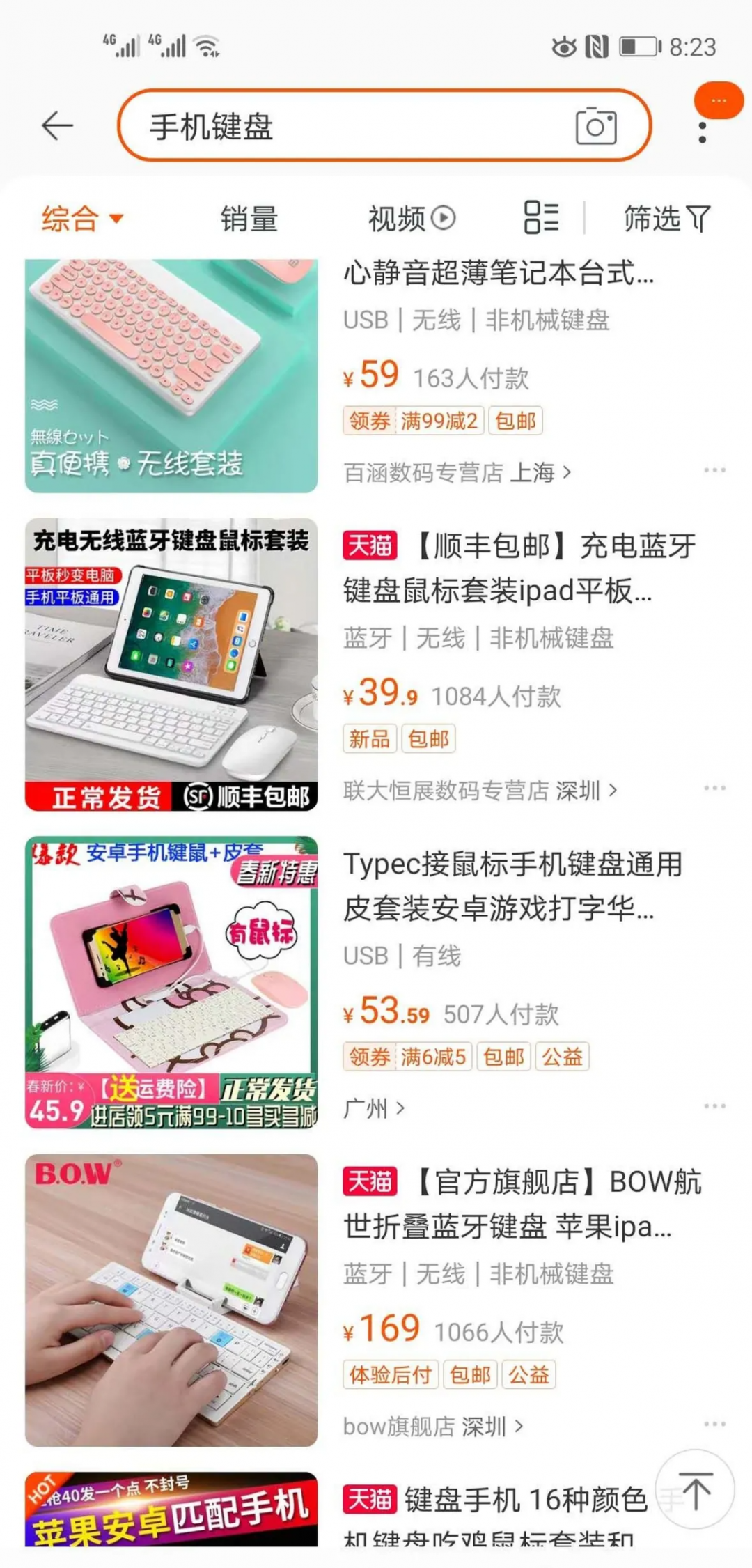Open Typec mouse phone keyboard case listing
The width and height of the screenshot is (752, 1568).
coord(512,885)
